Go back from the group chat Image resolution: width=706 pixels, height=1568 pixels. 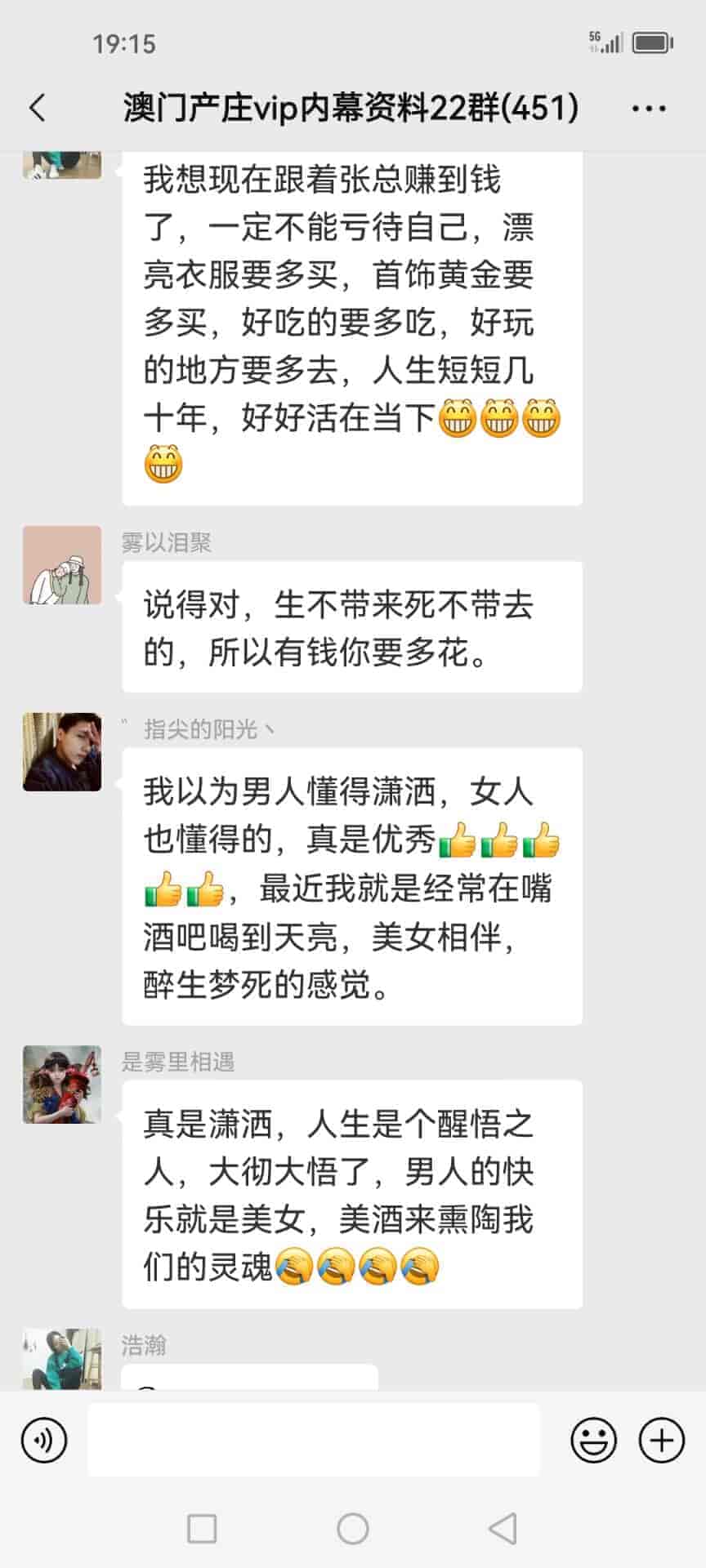point(38,108)
